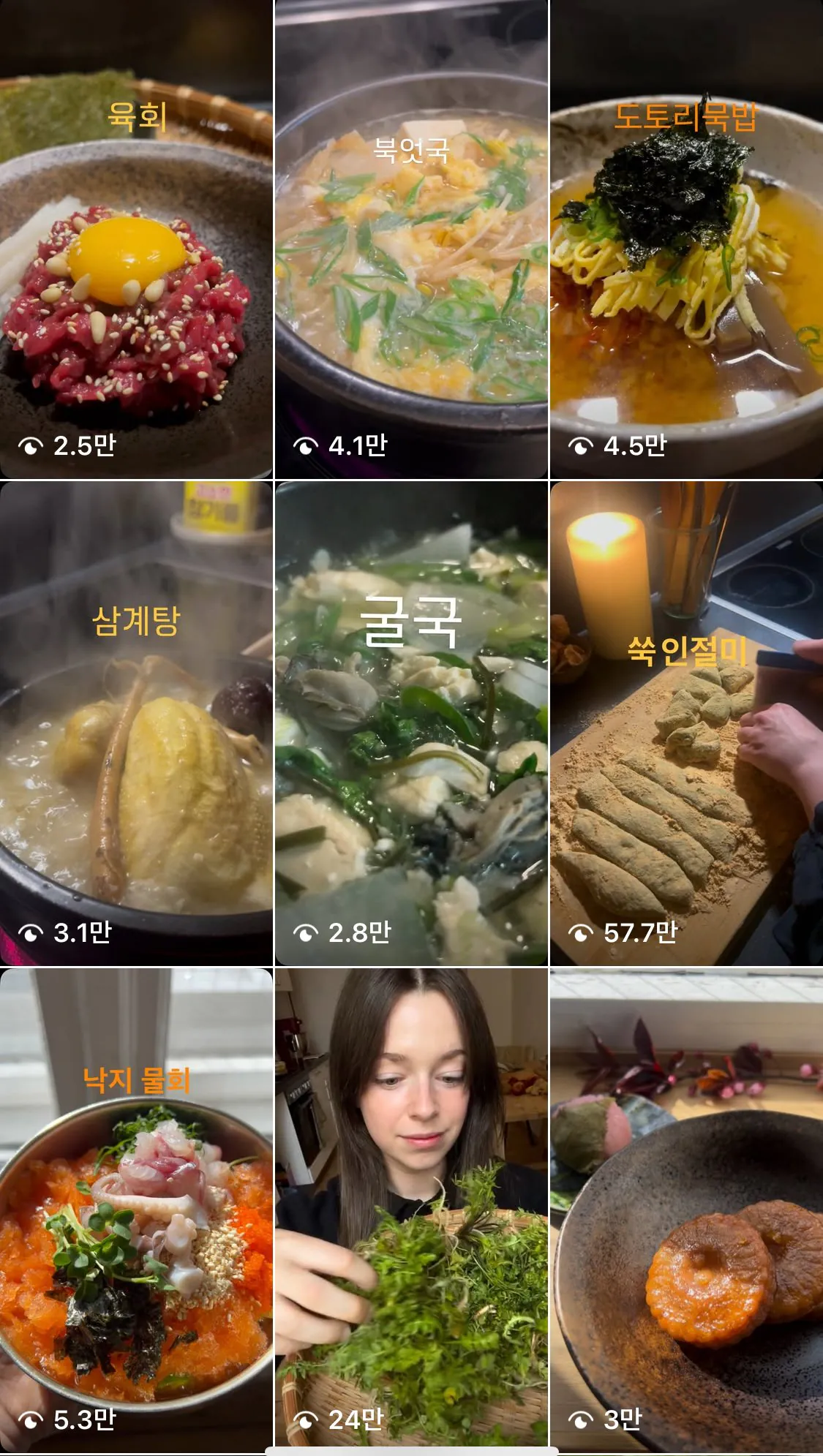Play the 북엇국 soup video
This screenshot has width=823, height=1456.
(x=411, y=239)
